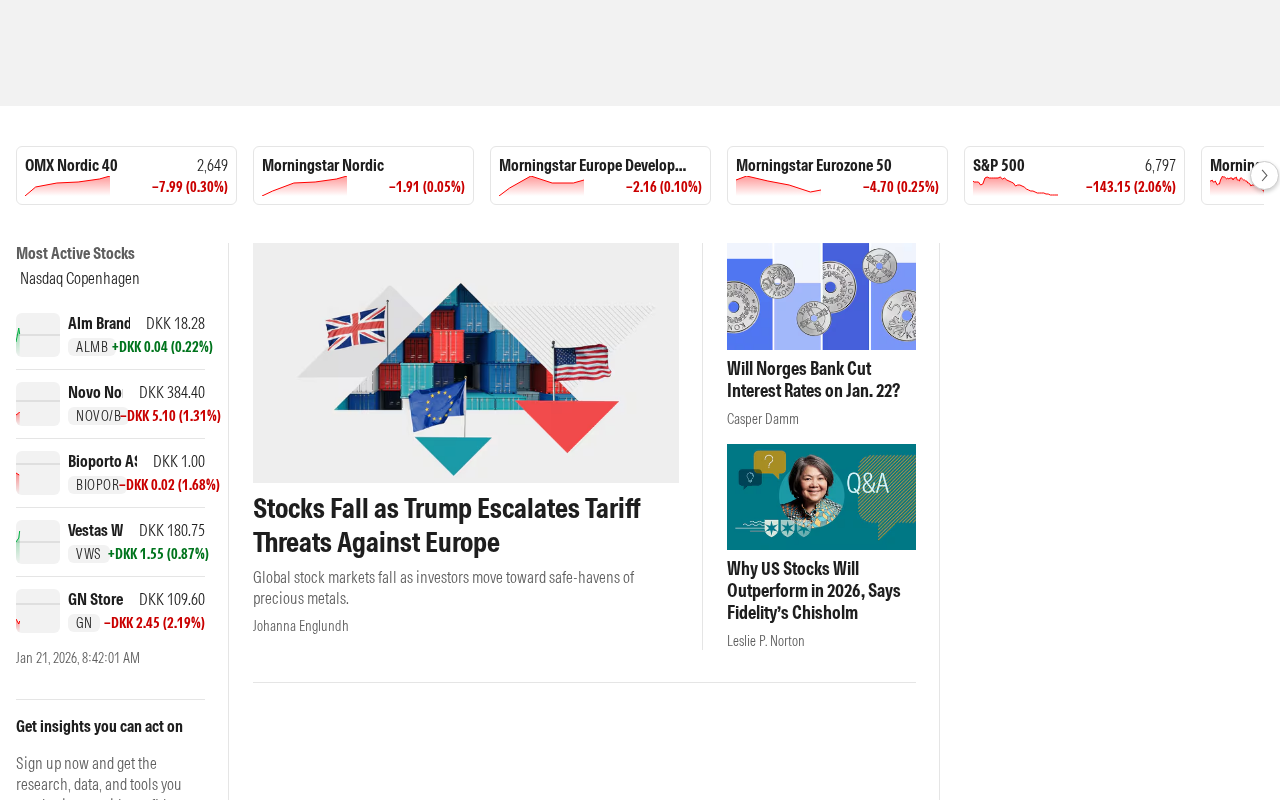
Task: View author Leslie P. Norton's page
Action: (766, 641)
